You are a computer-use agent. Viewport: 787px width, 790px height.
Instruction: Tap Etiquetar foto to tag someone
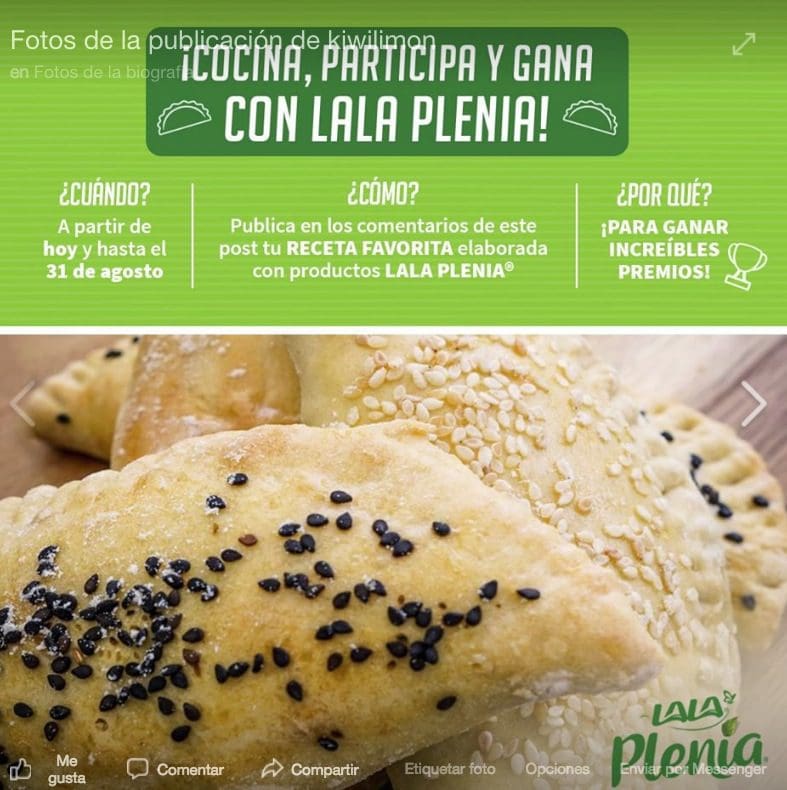click(x=449, y=769)
